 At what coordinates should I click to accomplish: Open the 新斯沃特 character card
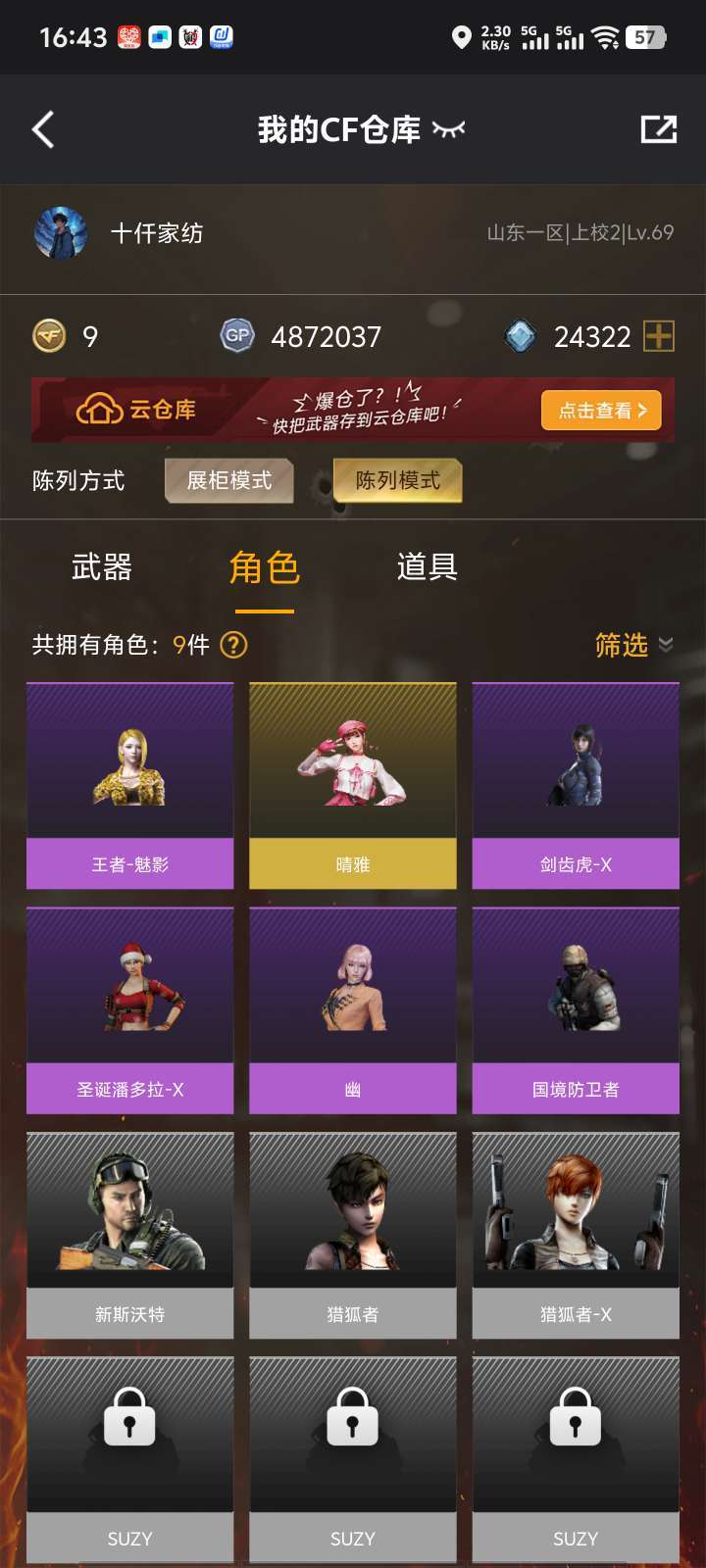[129, 1235]
